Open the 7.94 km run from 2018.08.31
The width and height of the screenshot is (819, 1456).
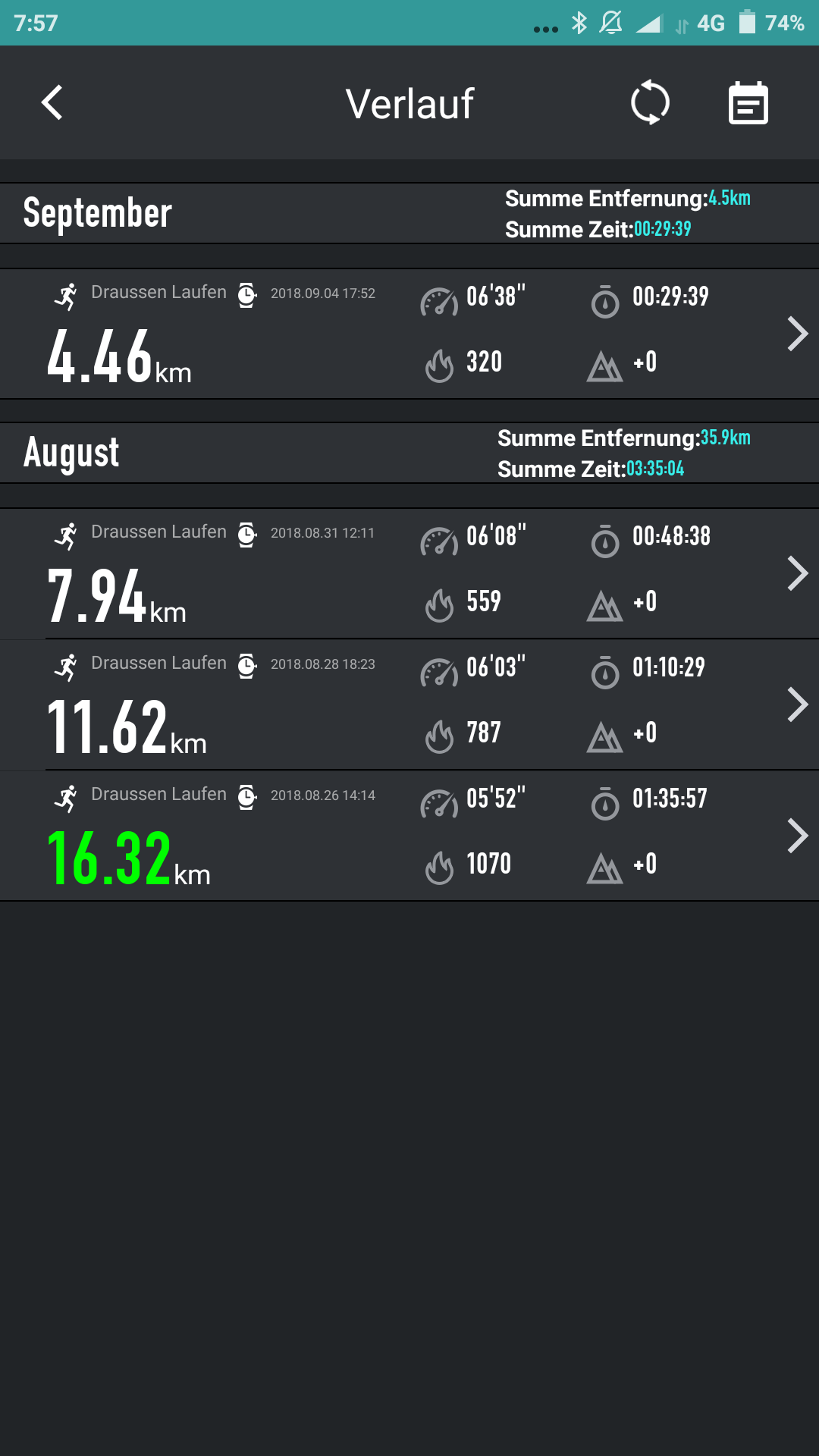coord(409,573)
